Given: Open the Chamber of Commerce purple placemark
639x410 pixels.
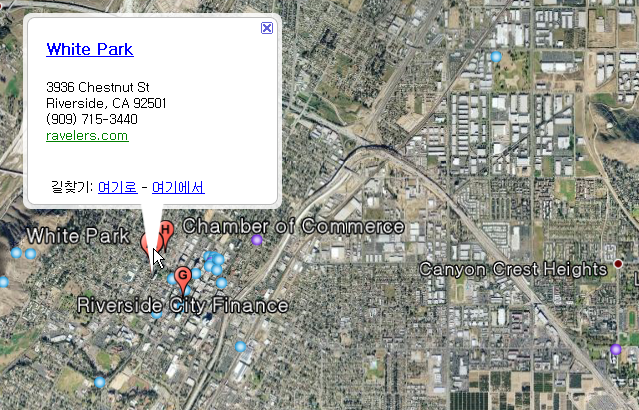Looking at the screenshot, I should pyautogui.click(x=257, y=240).
